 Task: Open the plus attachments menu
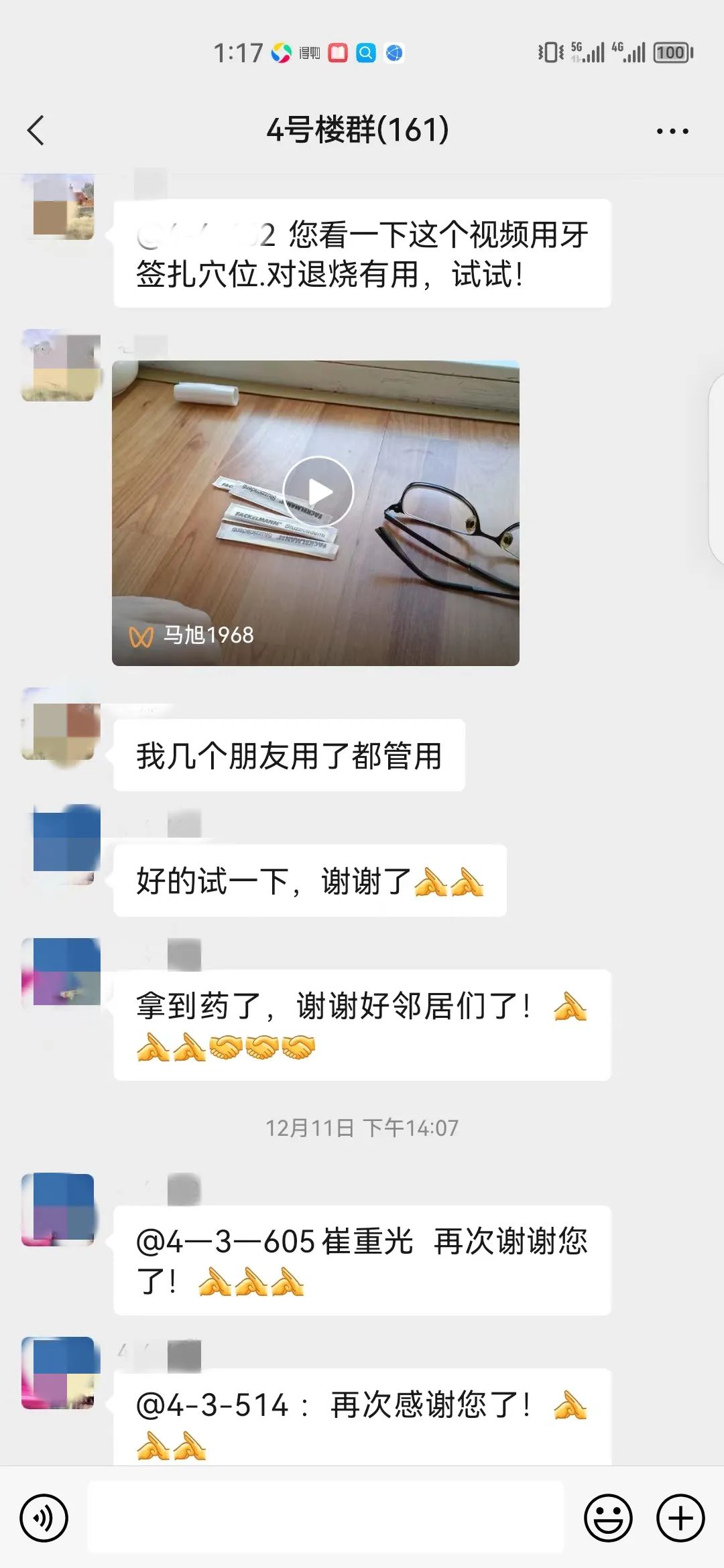[x=680, y=1518]
